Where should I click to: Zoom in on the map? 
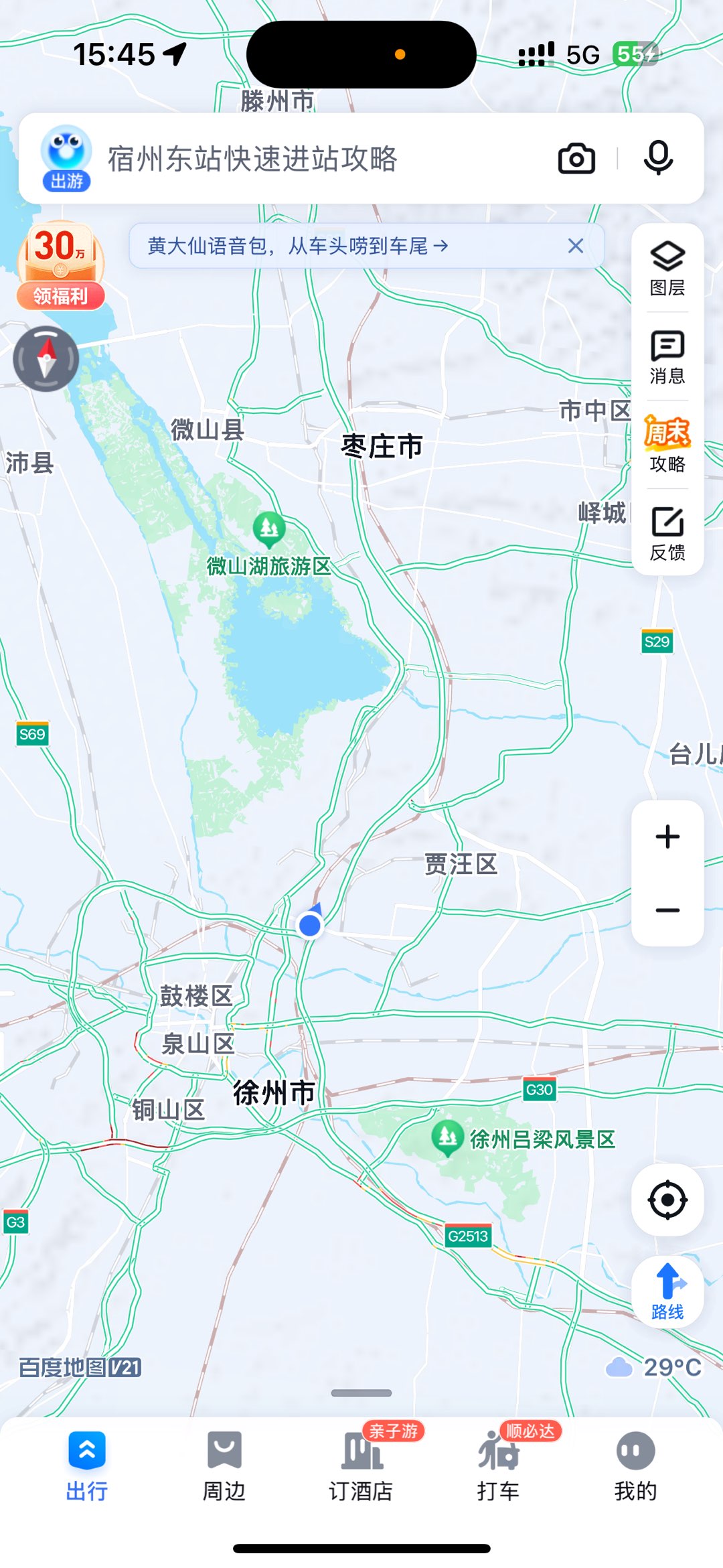coord(667,837)
